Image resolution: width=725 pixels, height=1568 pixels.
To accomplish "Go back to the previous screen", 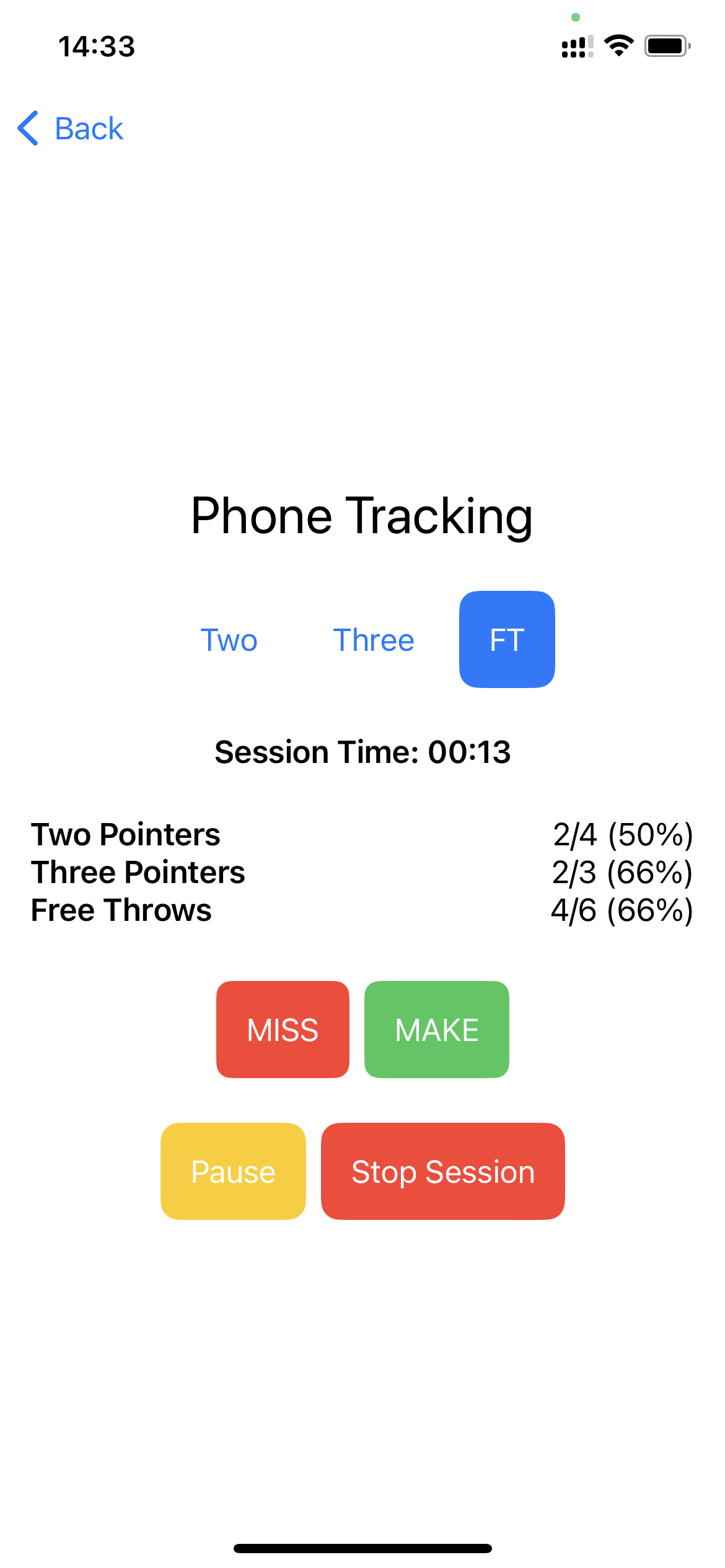I will coord(71,129).
